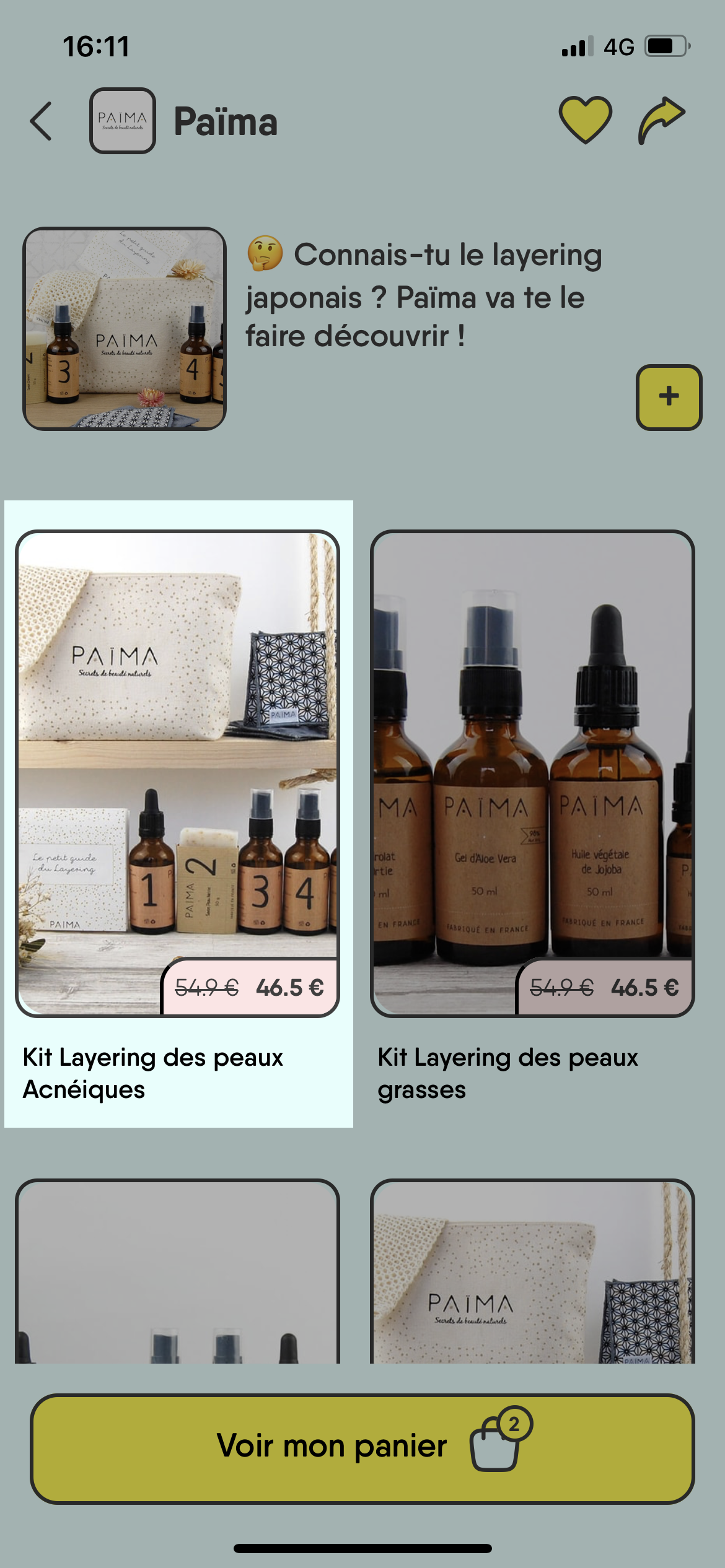The width and height of the screenshot is (725, 1568).
Task: Open the Païma brand logo
Action: coord(123,121)
